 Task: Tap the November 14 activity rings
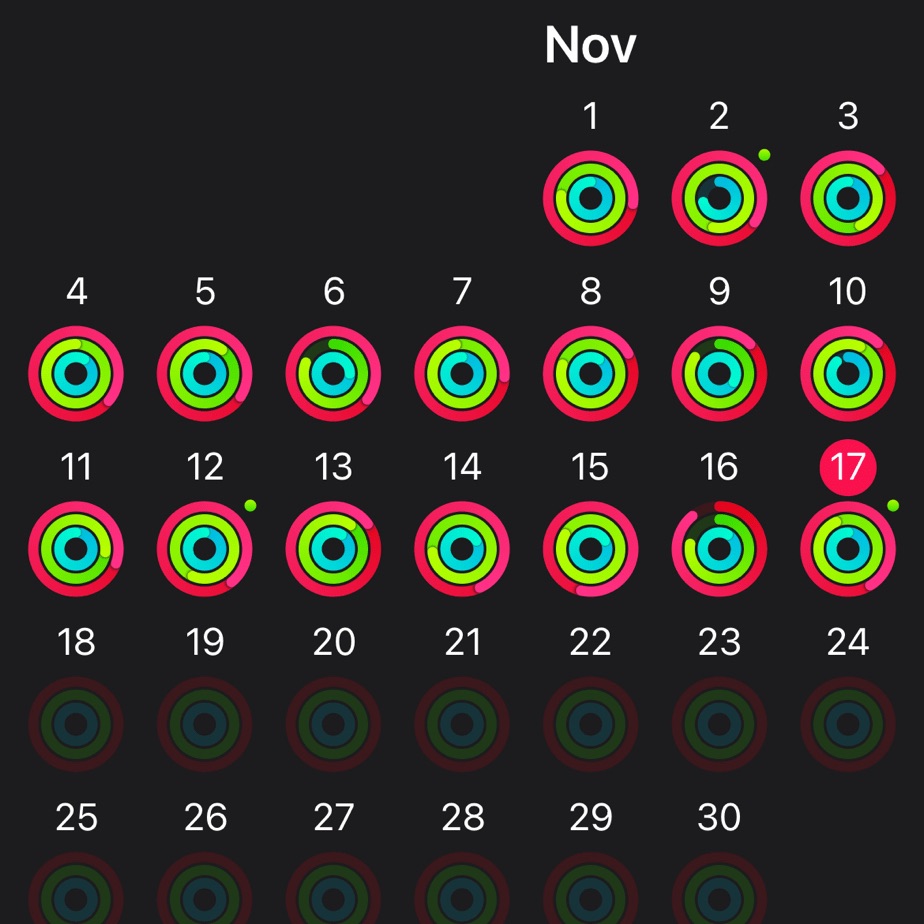point(462,549)
